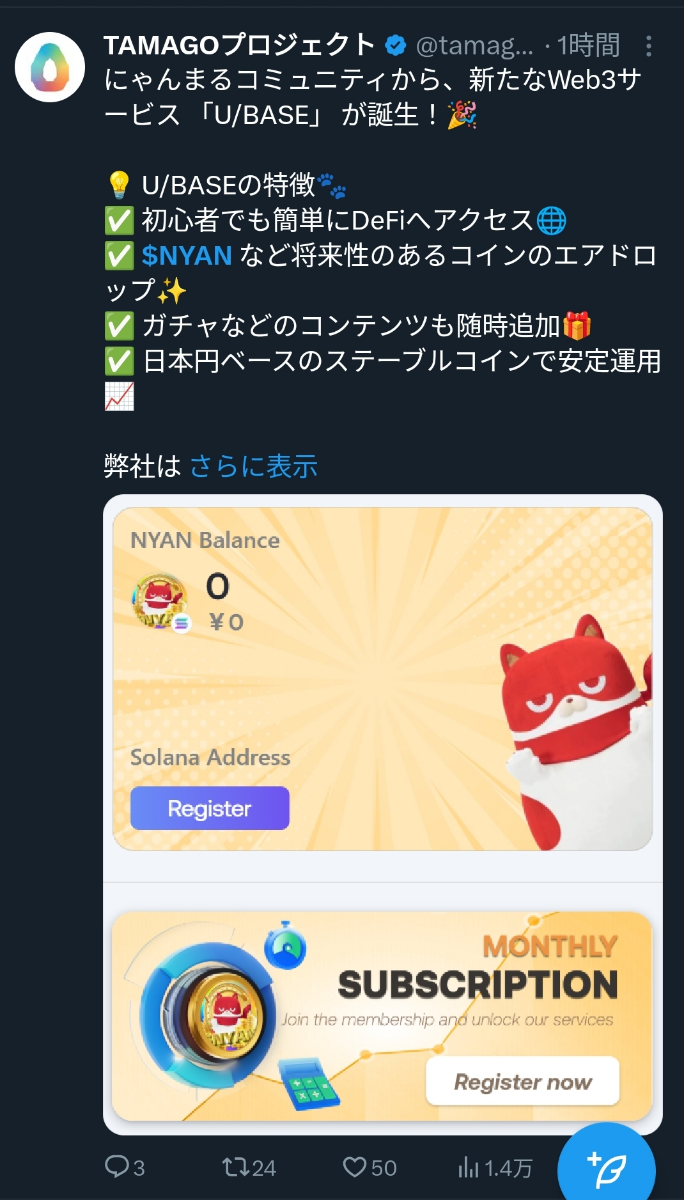Open the $NYAN cashtag link
684x1200 pixels.
coord(187,256)
